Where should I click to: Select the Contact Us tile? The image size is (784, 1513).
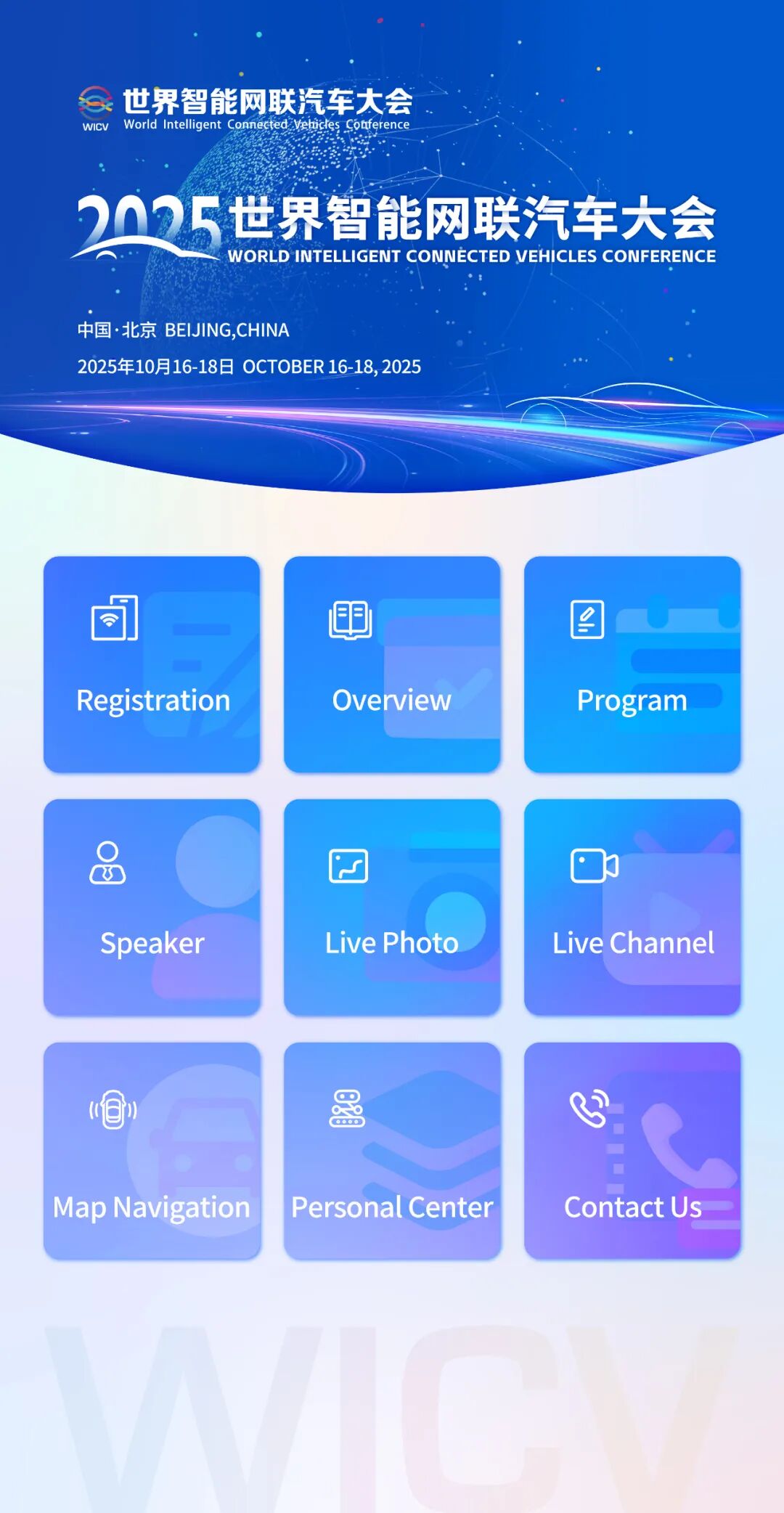point(632,1151)
